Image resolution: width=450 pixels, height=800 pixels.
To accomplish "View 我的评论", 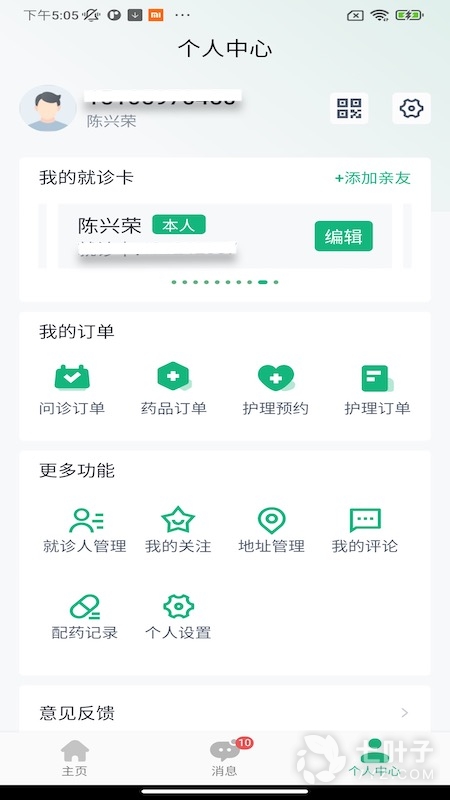I will pos(365,531).
